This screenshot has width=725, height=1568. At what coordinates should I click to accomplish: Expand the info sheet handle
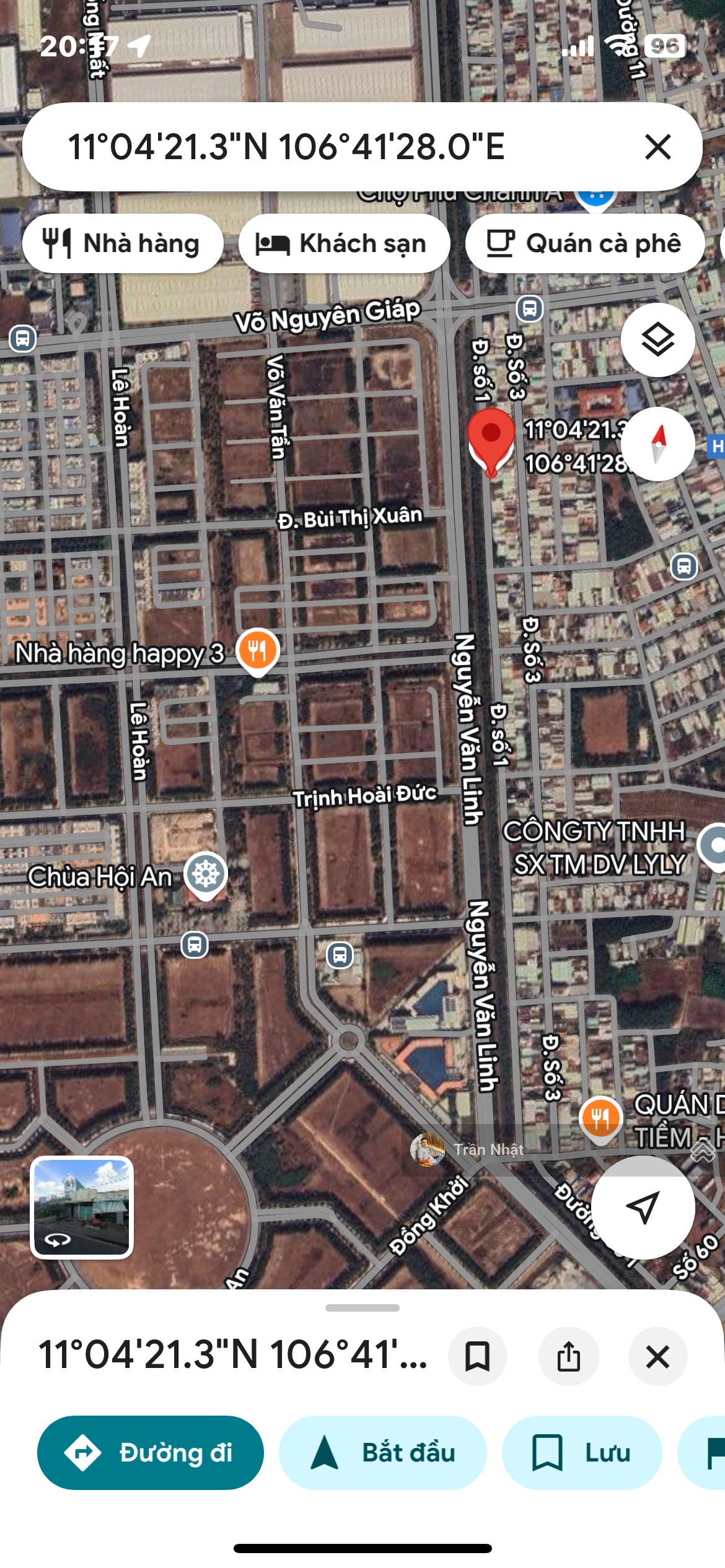362,1308
